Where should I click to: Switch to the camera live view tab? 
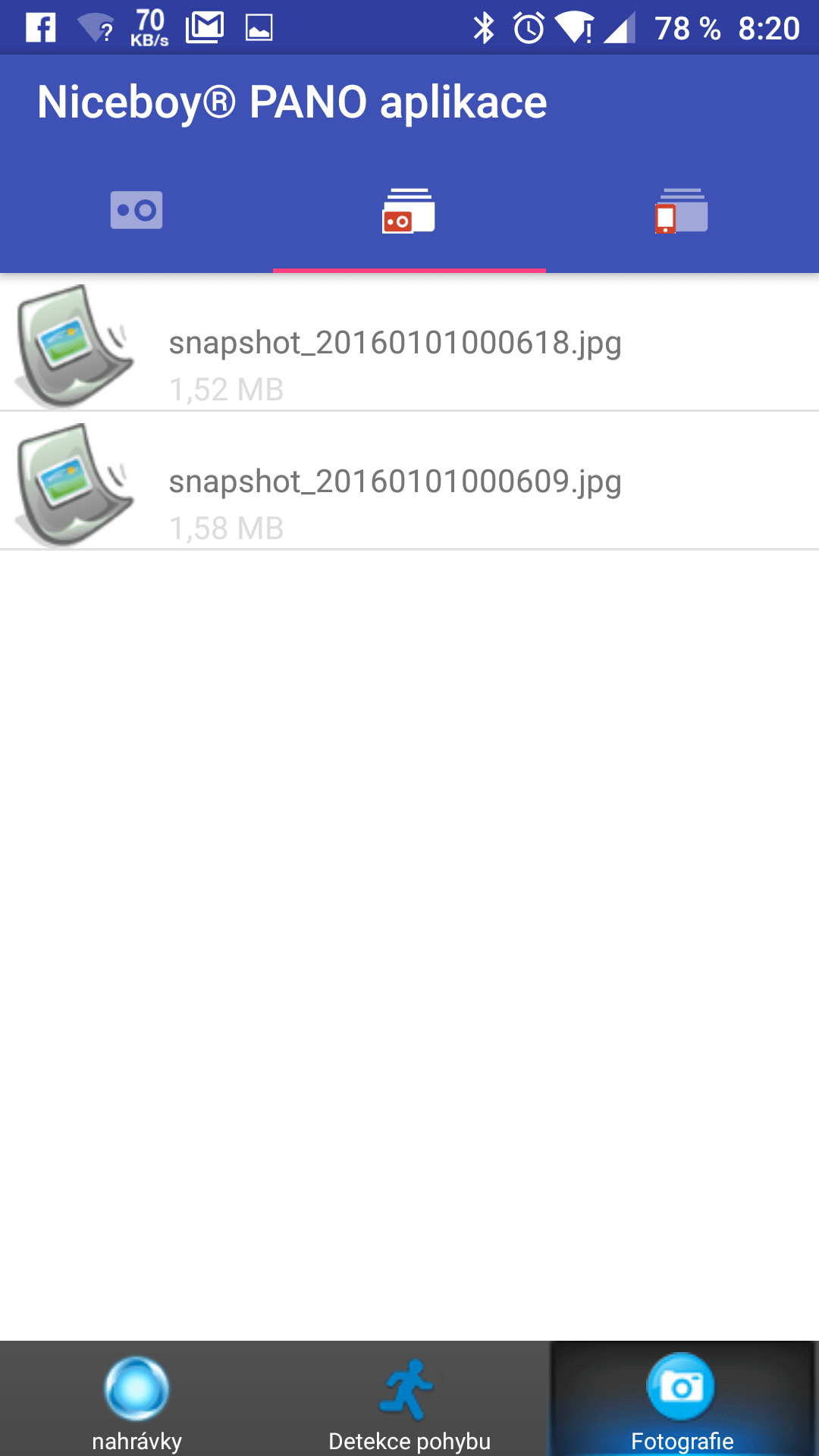pos(136,210)
